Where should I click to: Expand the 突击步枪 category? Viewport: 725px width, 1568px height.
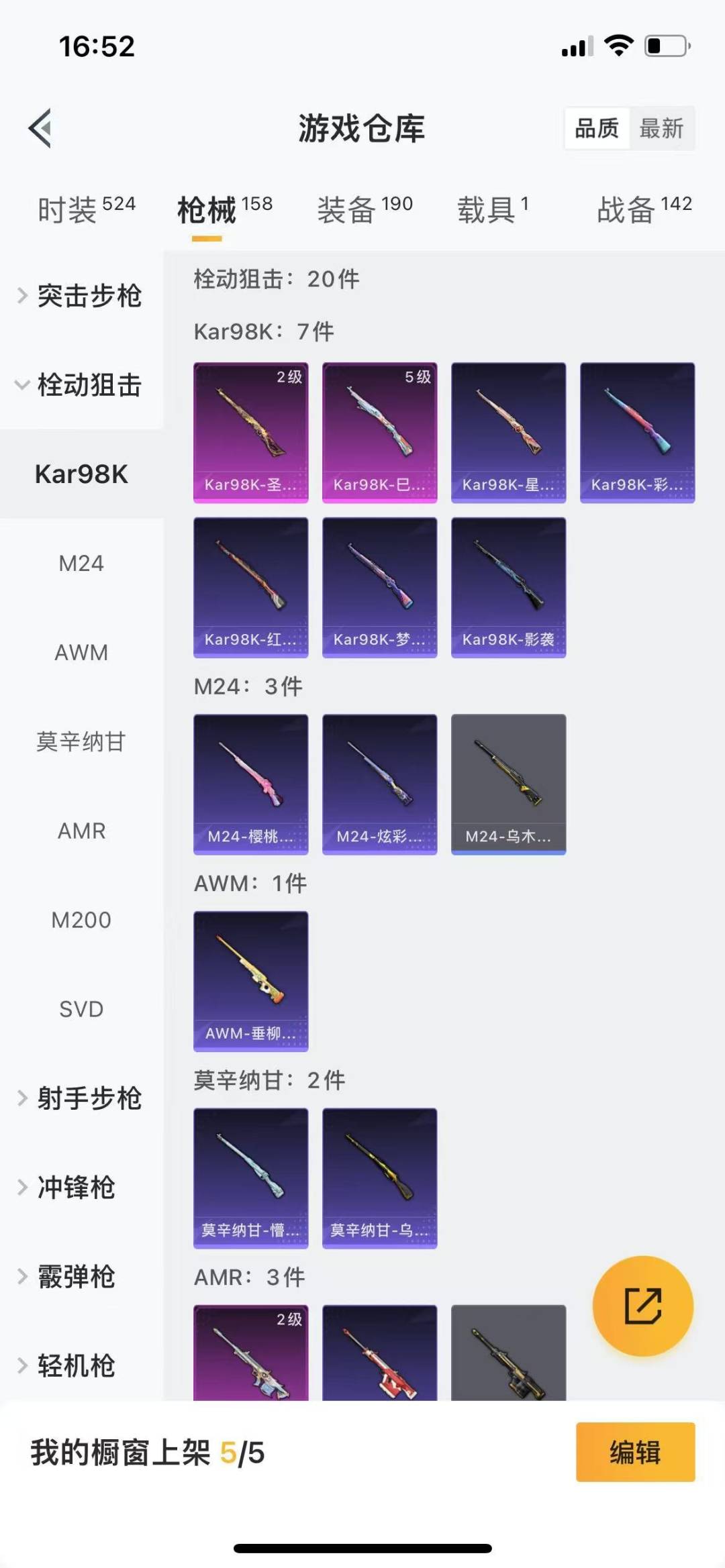[x=81, y=295]
